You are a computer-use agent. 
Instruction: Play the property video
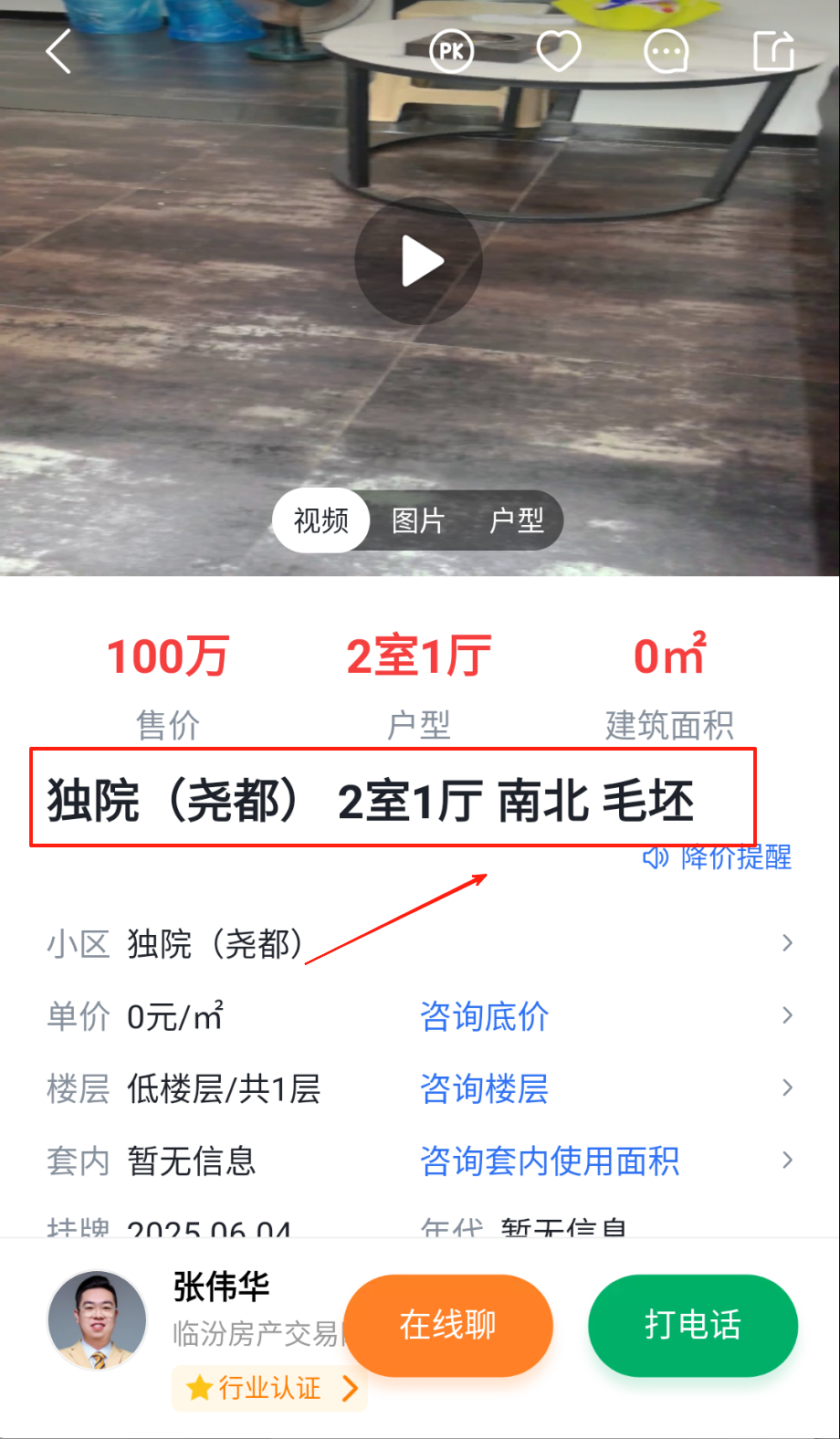pos(419,261)
